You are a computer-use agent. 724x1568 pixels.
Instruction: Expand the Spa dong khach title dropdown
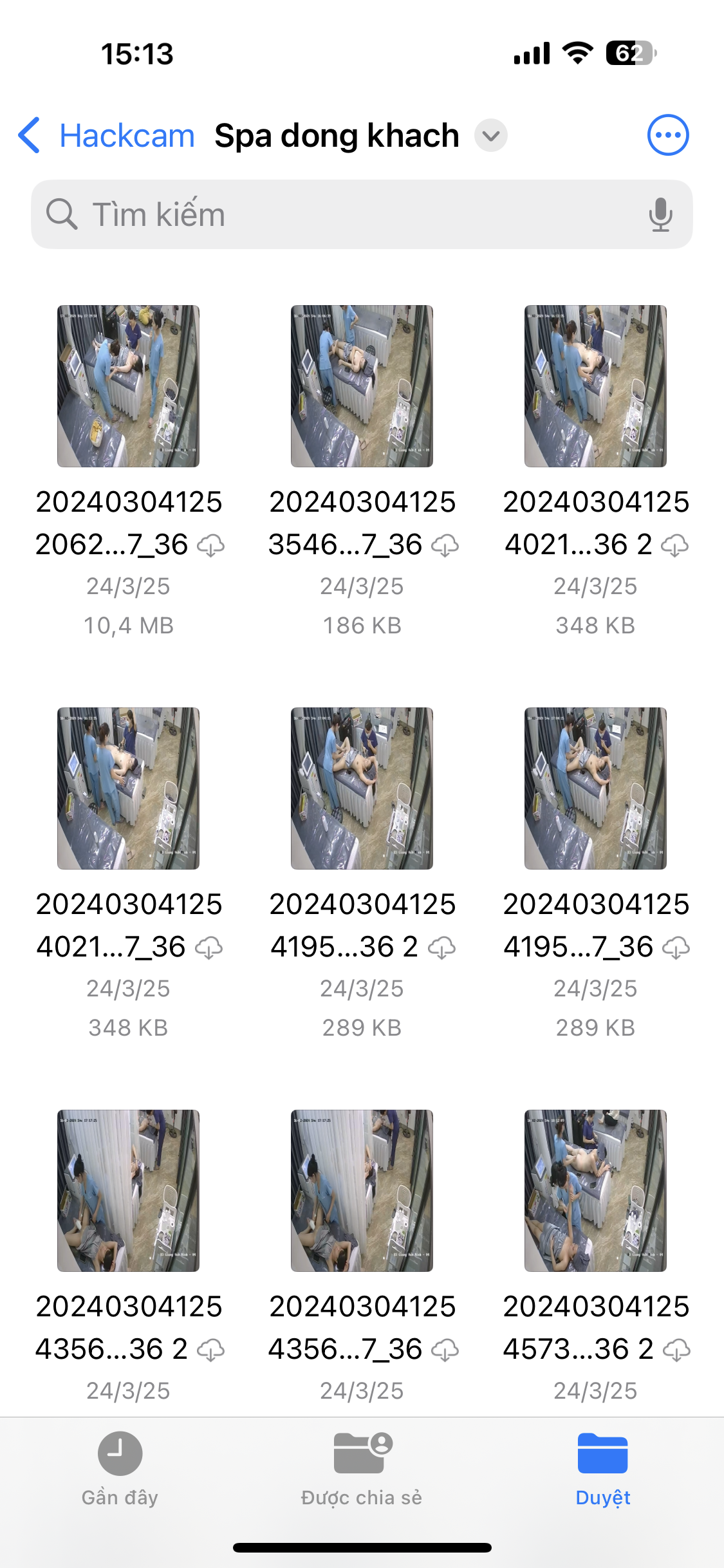(x=490, y=136)
